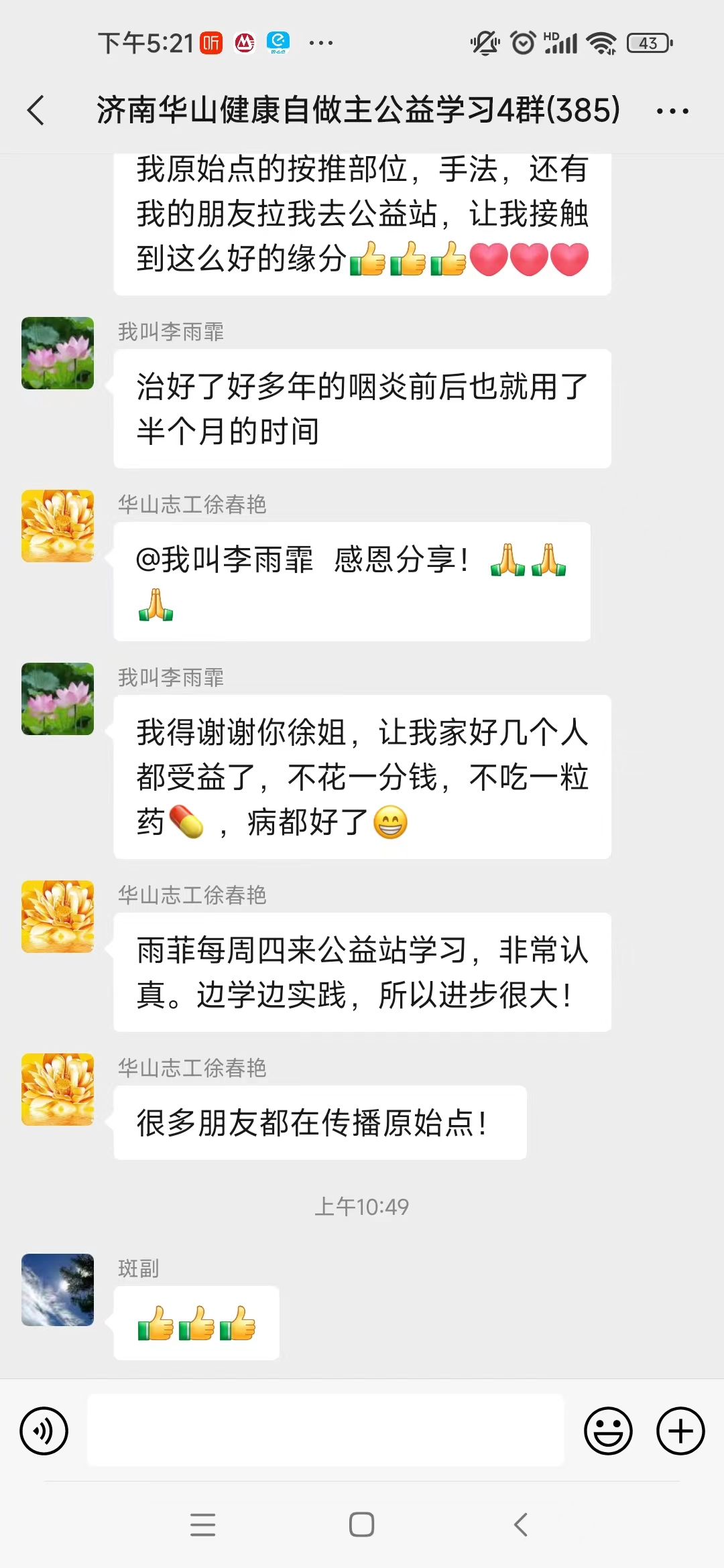Toggle the mute notification bell icon
Screen dimensions: 724x1568
(x=485, y=42)
